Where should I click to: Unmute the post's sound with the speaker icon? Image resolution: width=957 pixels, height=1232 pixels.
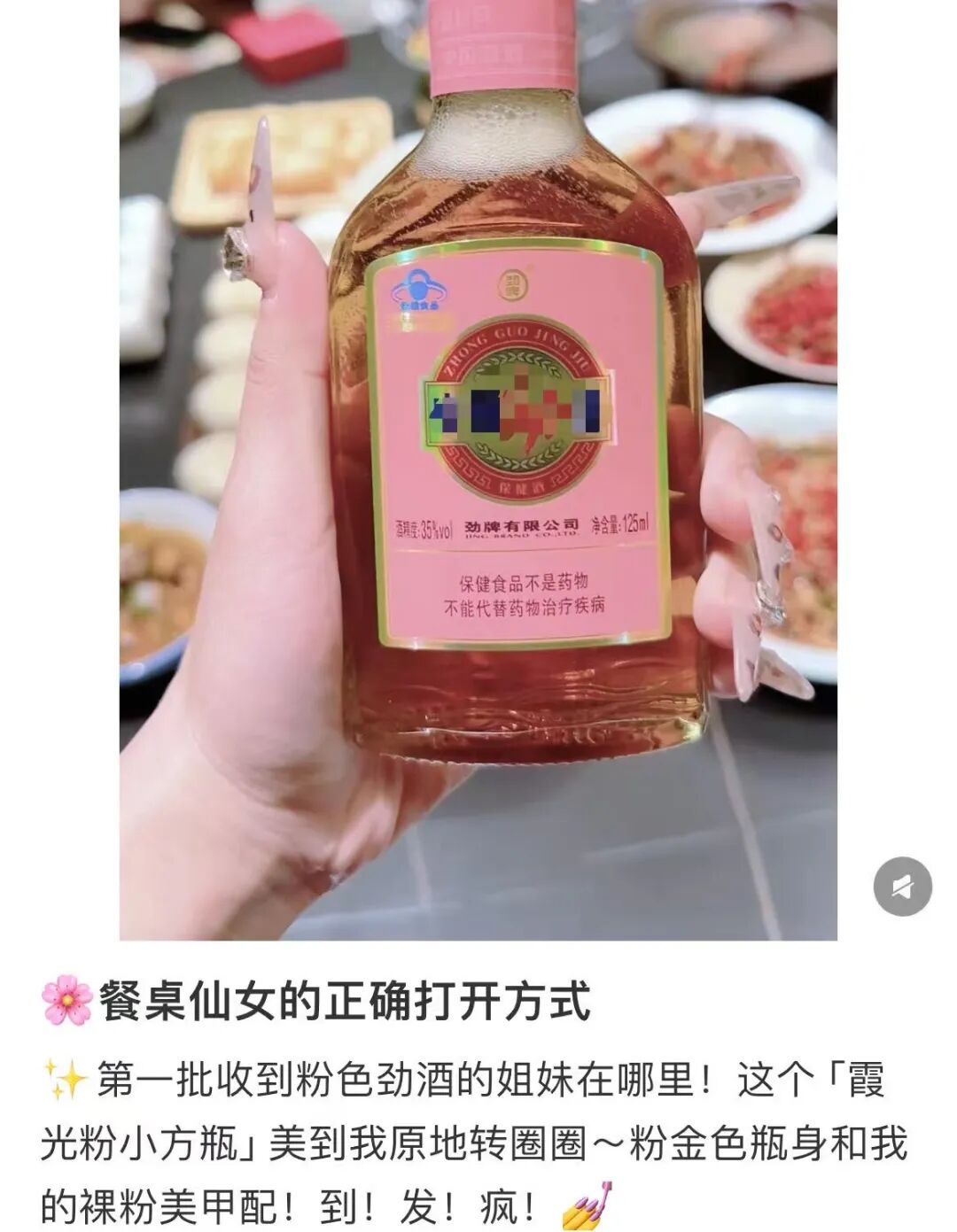tap(902, 887)
